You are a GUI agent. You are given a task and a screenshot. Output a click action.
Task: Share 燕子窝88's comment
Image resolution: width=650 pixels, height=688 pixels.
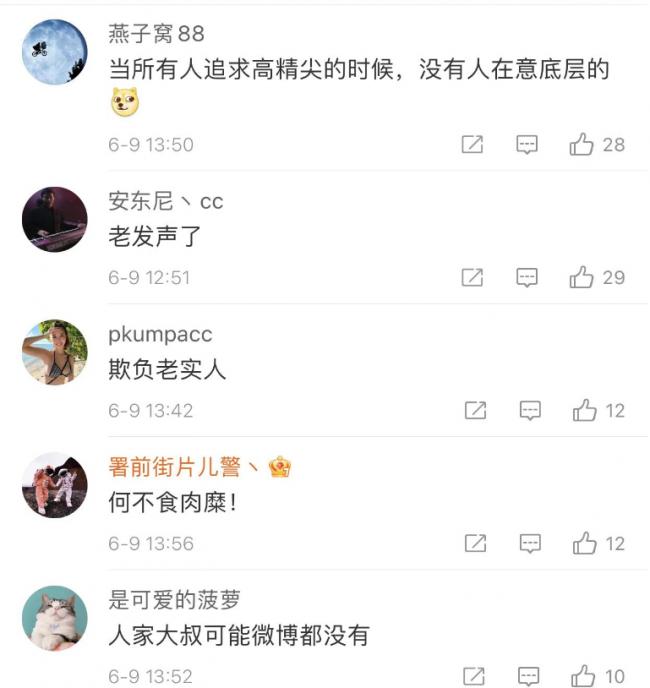point(472,145)
